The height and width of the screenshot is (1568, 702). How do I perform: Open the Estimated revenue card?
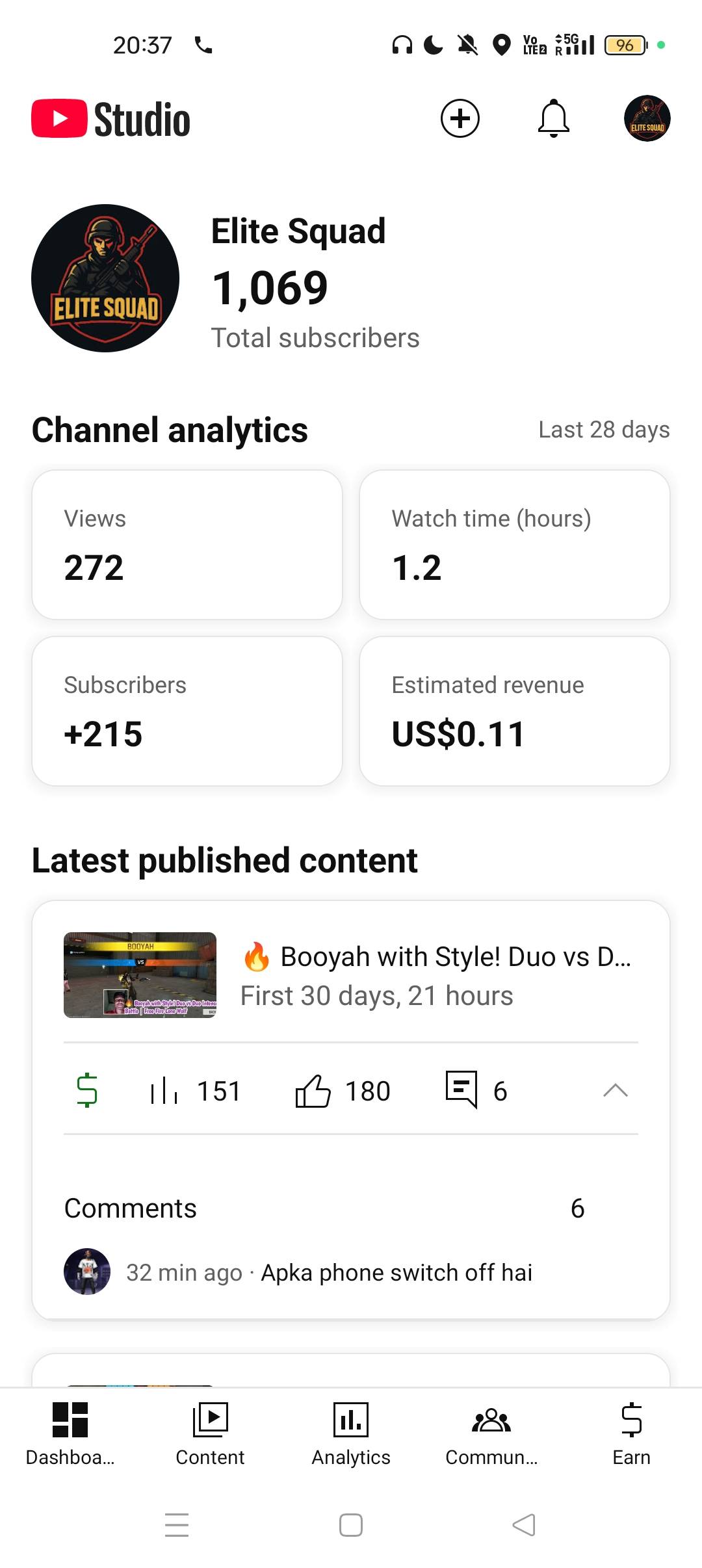pos(514,711)
